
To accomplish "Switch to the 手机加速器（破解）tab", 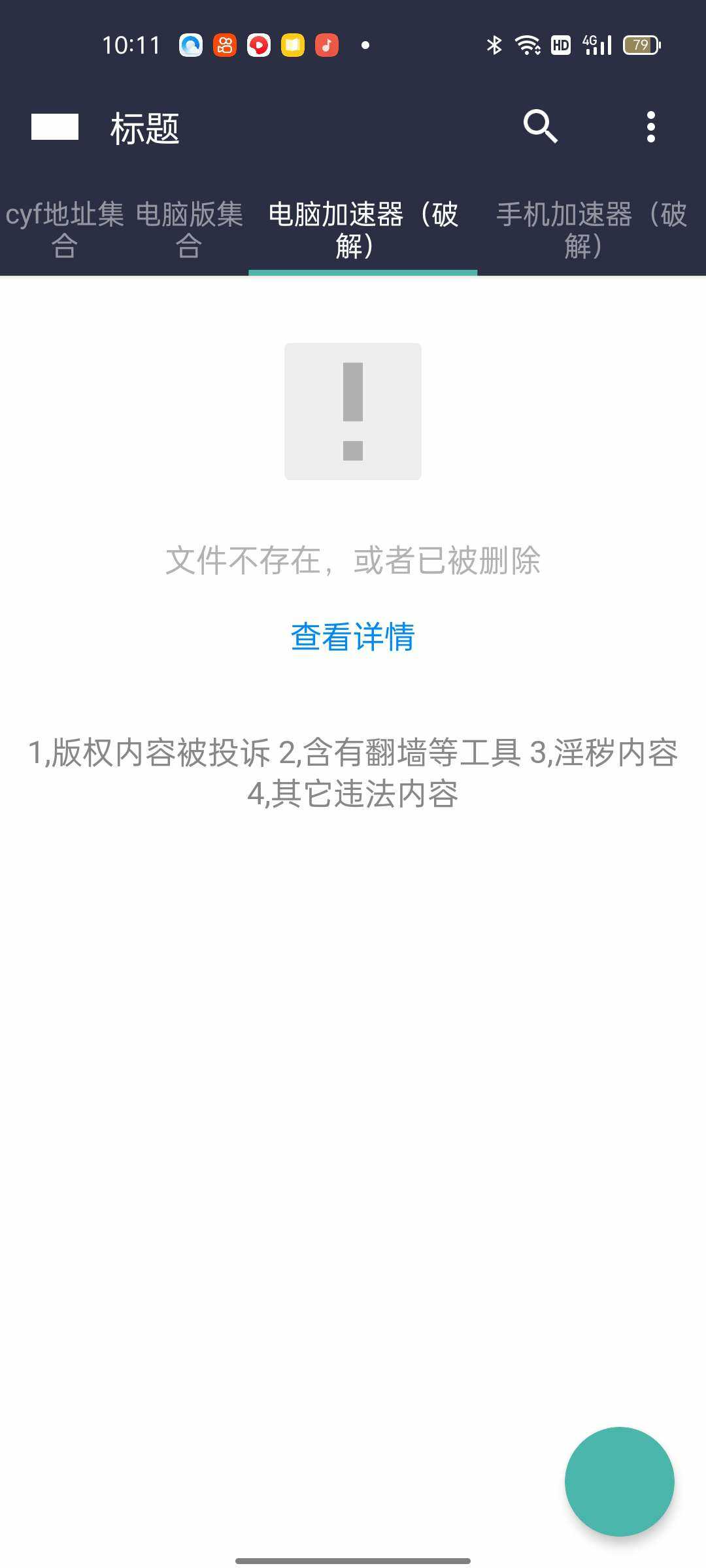I will [x=591, y=229].
